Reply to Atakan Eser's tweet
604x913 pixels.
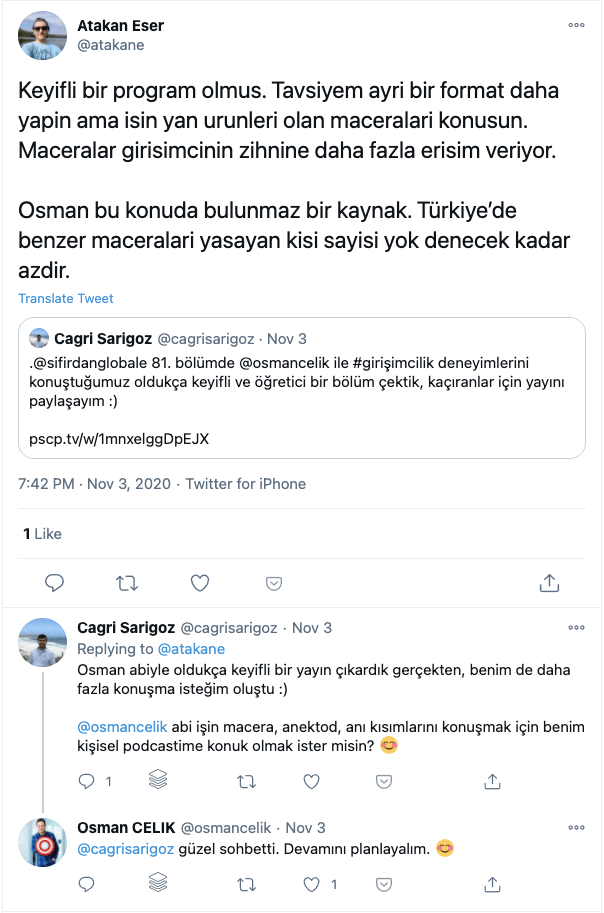coord(56,582)
